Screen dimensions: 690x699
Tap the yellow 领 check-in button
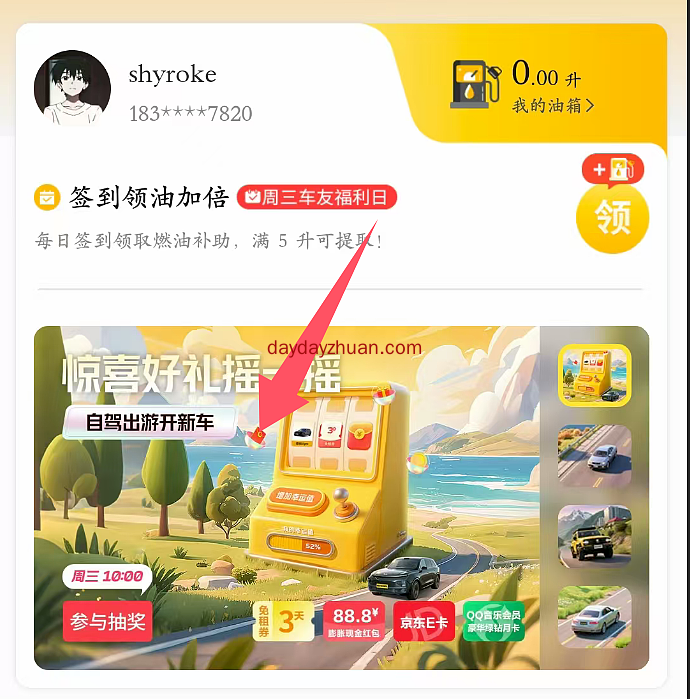[612, 217]
